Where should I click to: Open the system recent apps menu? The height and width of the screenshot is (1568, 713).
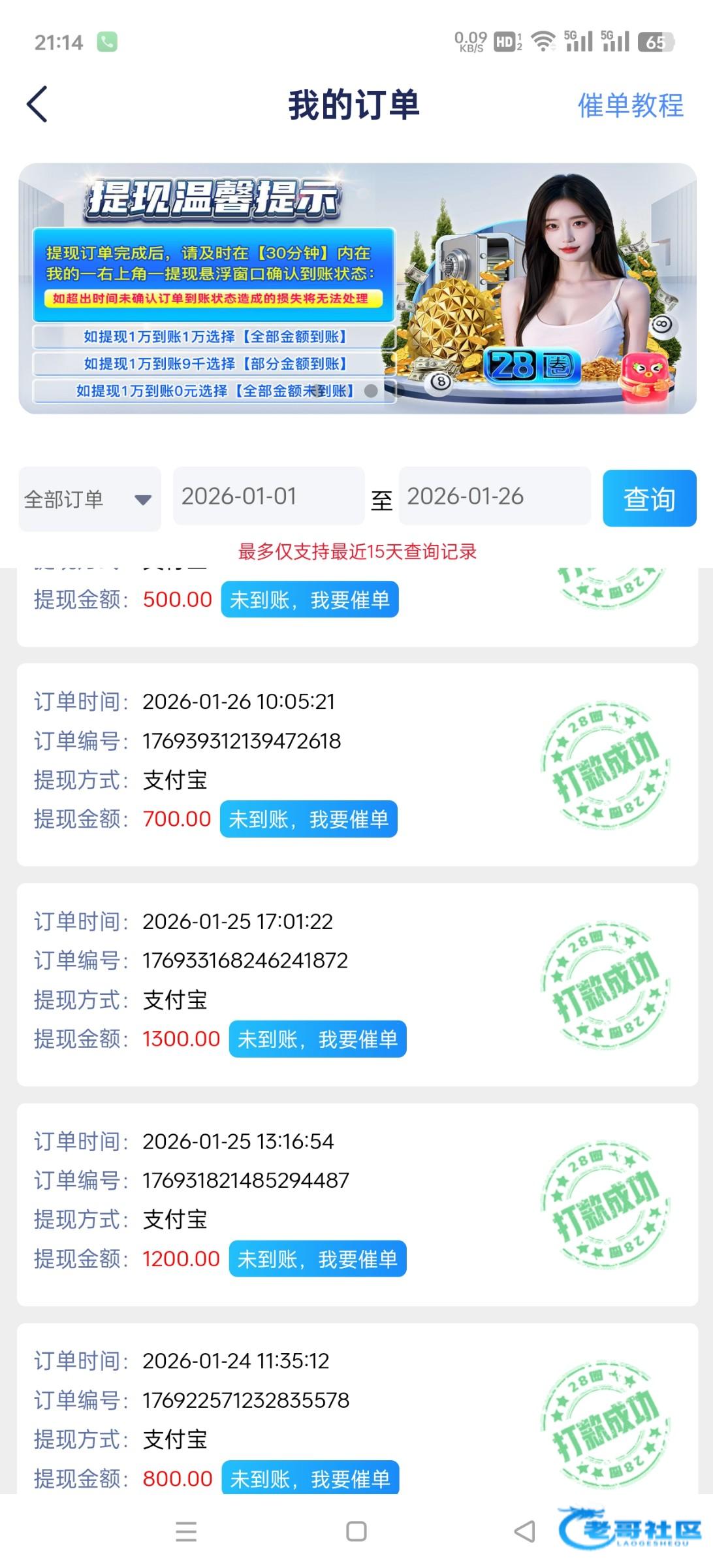tap(186, 1532)
